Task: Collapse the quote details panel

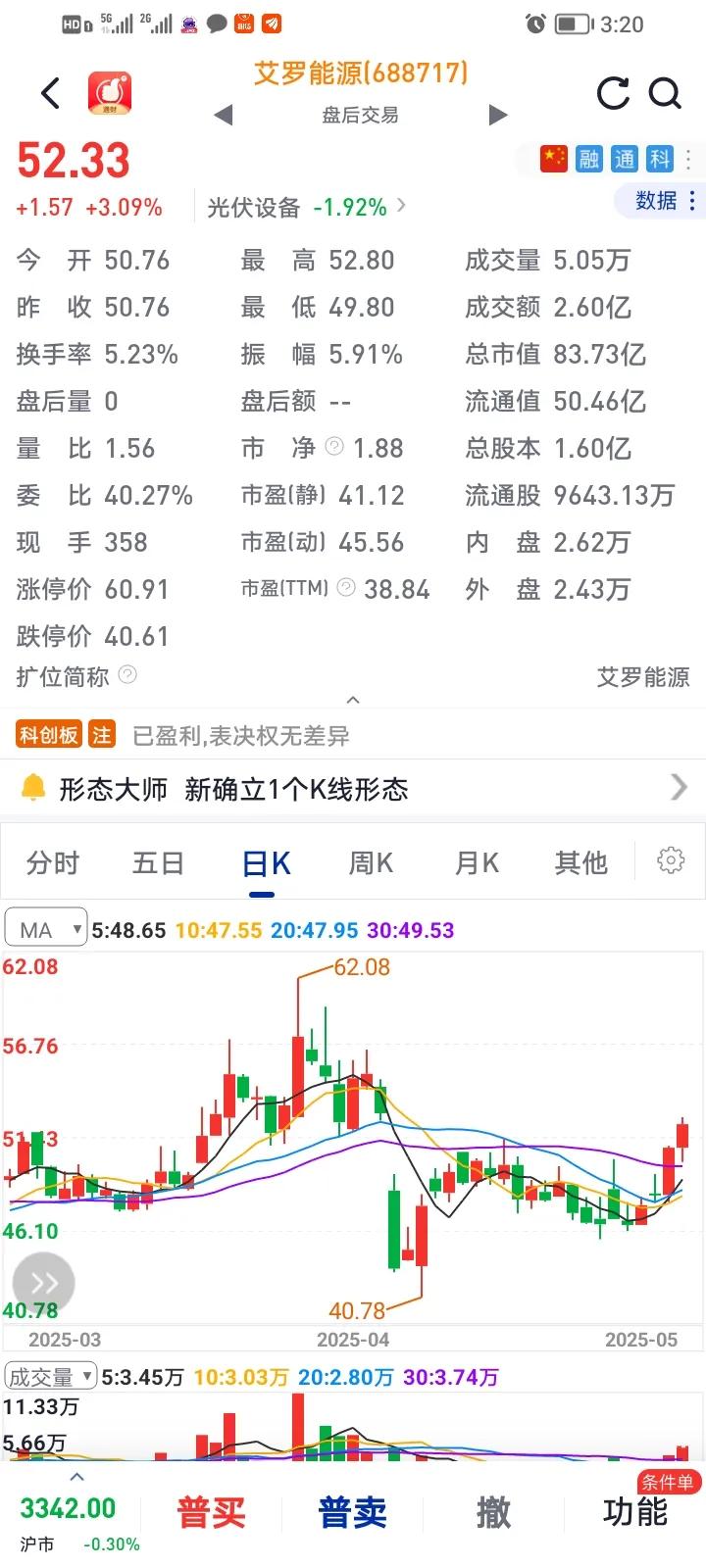Action: coord(353,700)
